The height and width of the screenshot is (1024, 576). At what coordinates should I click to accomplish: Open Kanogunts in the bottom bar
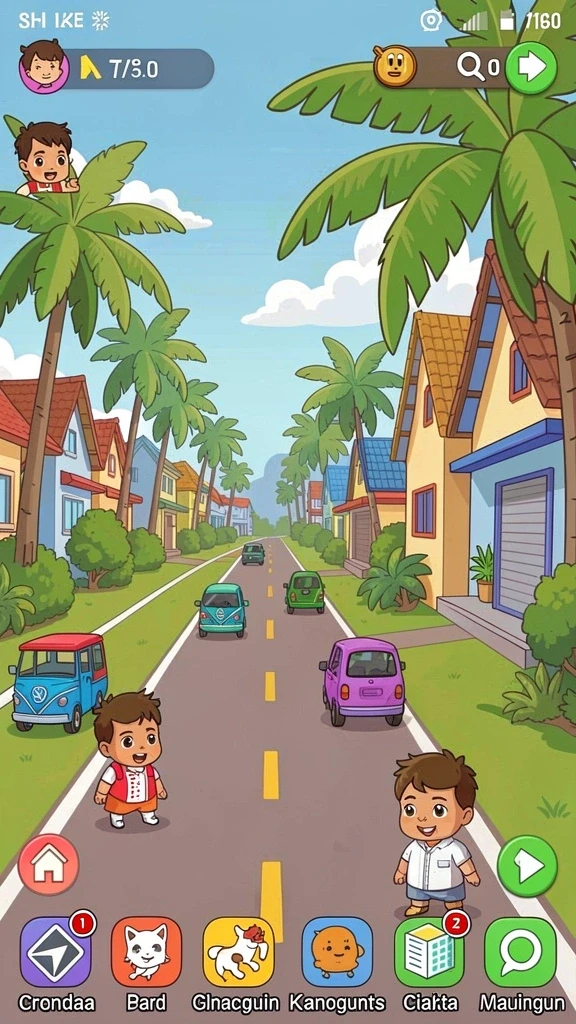click(337, 952)
